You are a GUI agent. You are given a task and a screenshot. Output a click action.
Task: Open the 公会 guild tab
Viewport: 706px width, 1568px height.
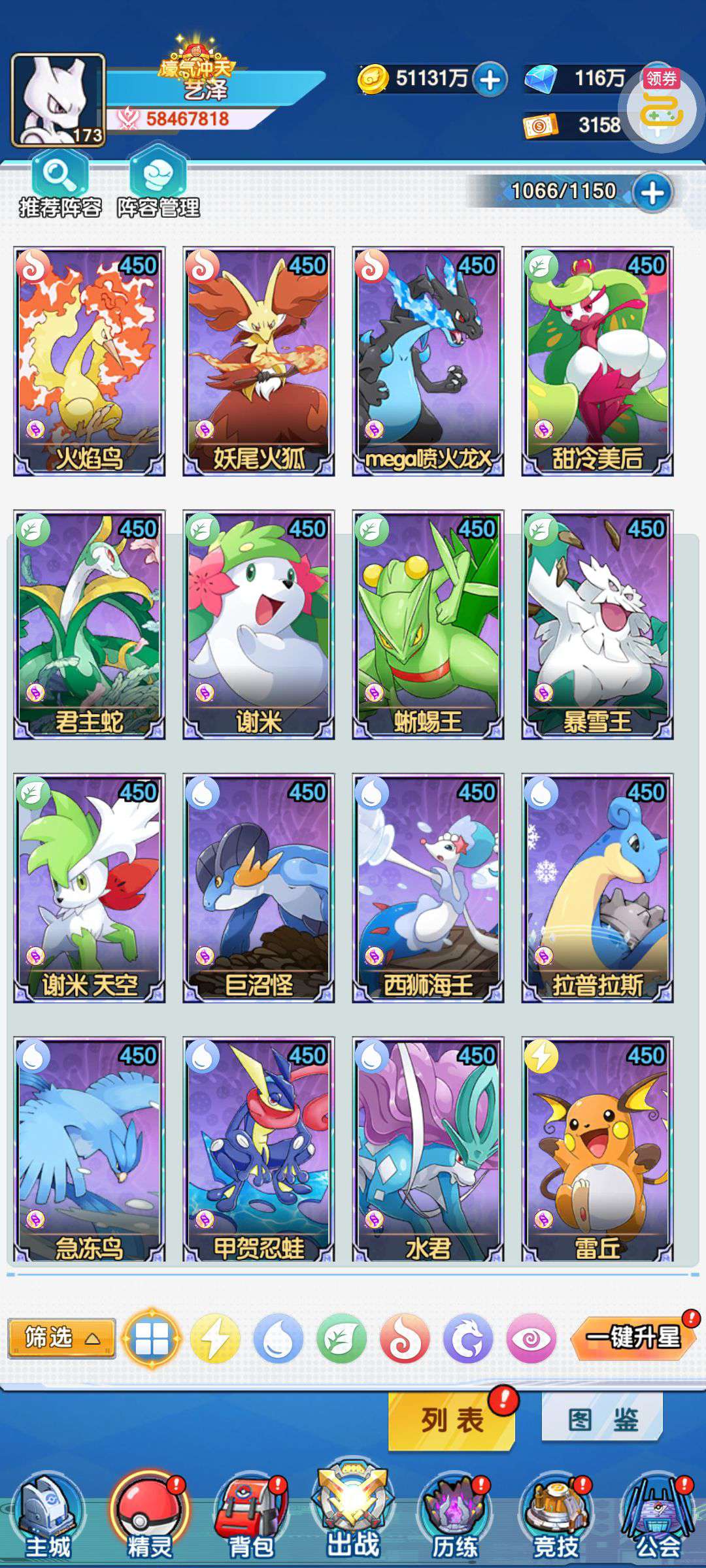[658, 1516]
